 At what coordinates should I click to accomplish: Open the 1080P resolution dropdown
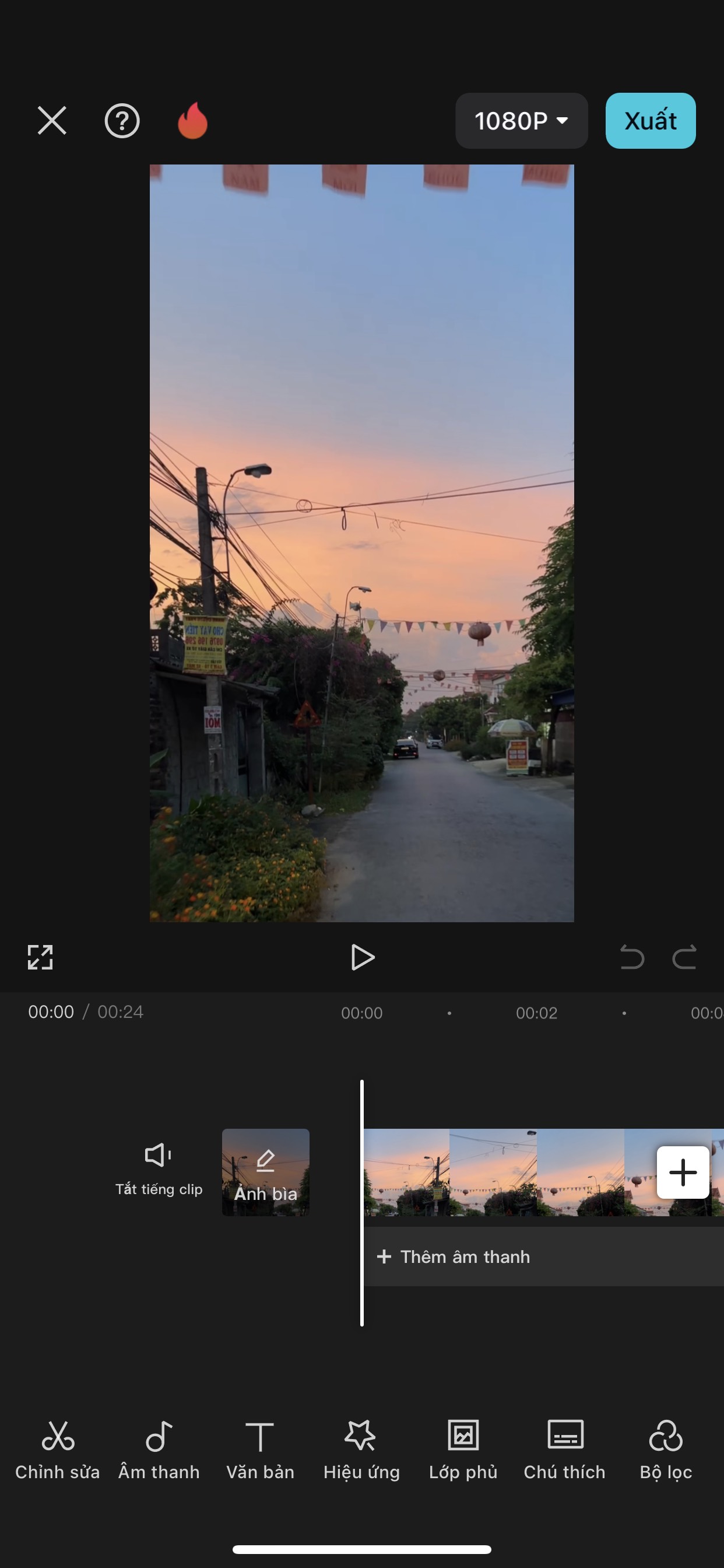[x=521, y=121]
